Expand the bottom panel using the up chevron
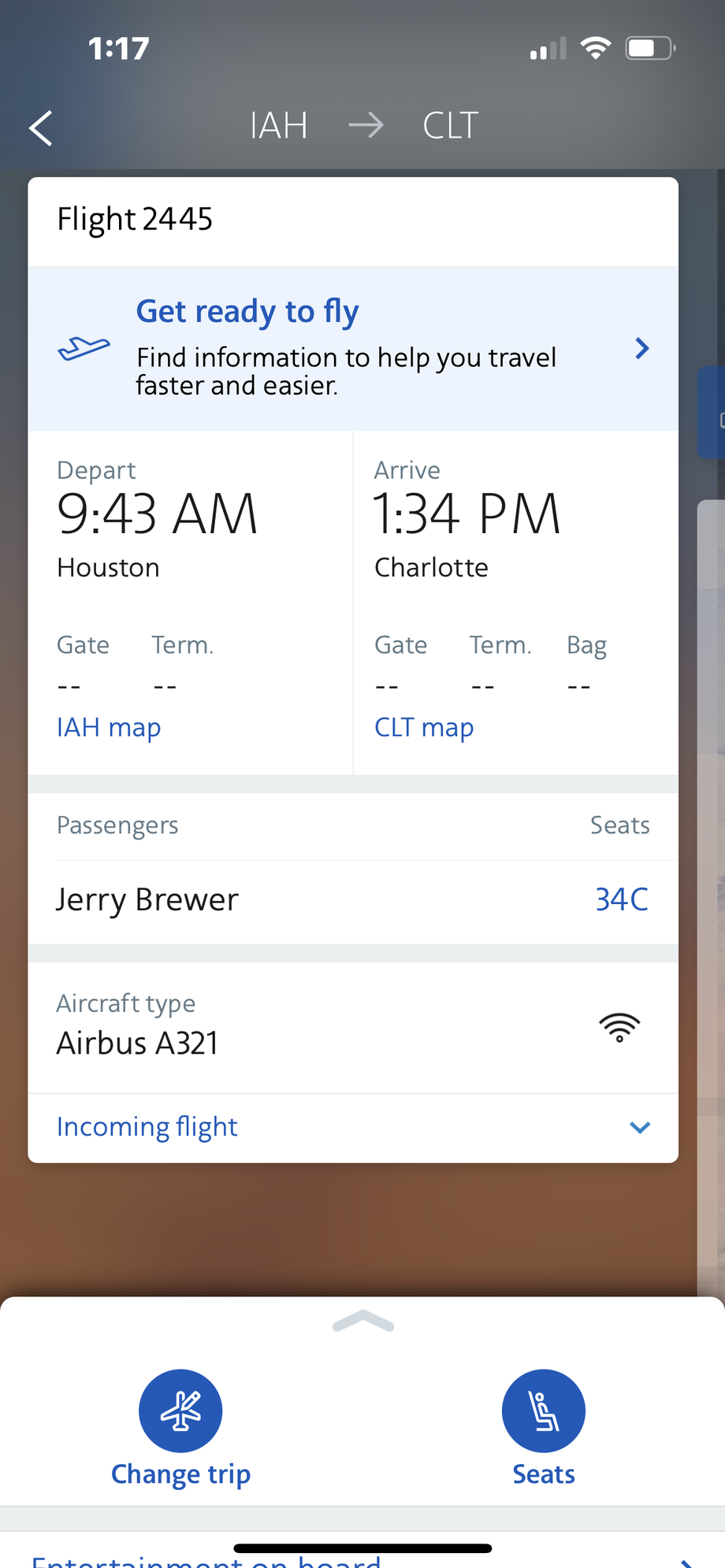Screen dimensions: 725x1568 click(363, 1321)
